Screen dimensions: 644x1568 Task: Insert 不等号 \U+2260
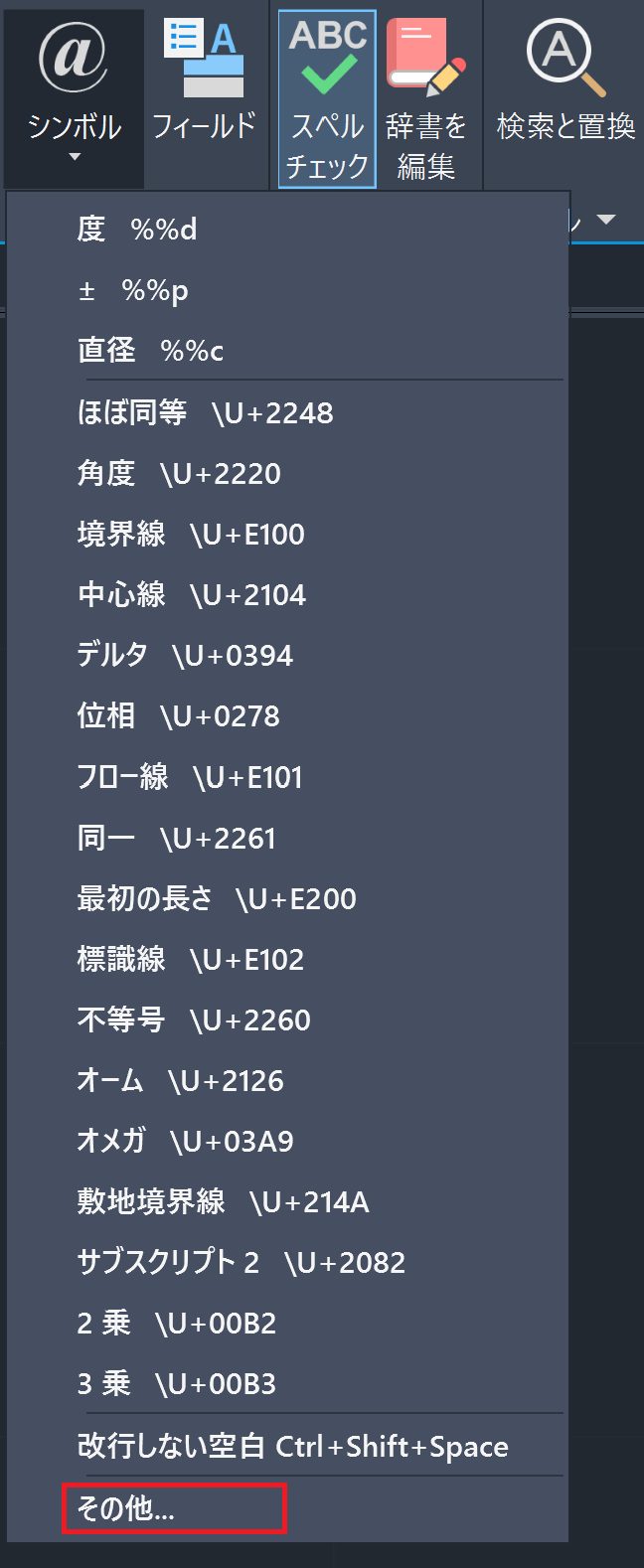coord(194,1020)
